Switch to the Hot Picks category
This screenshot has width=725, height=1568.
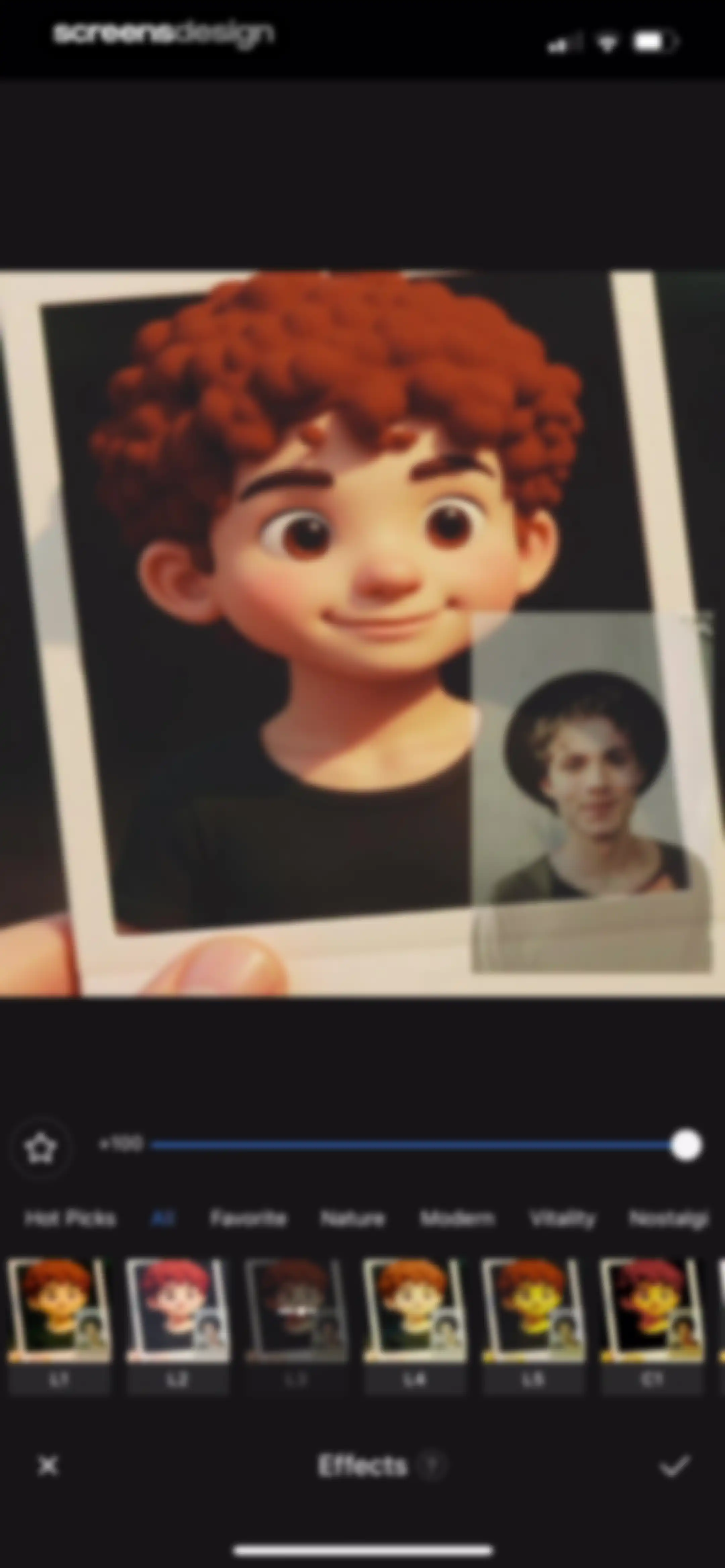70,1218
